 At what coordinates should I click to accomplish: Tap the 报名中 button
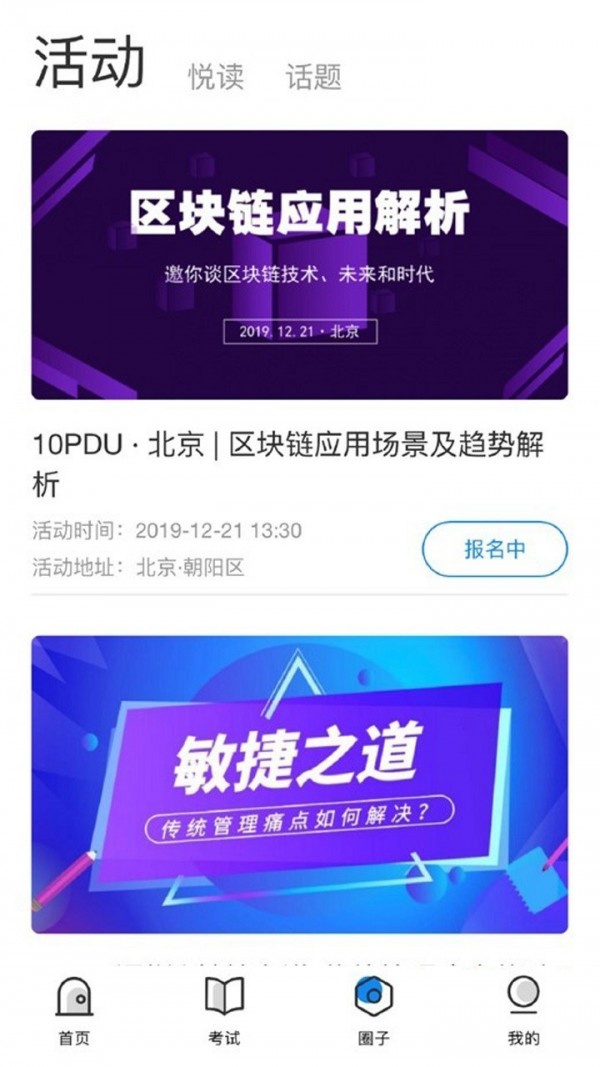(494, 549)
